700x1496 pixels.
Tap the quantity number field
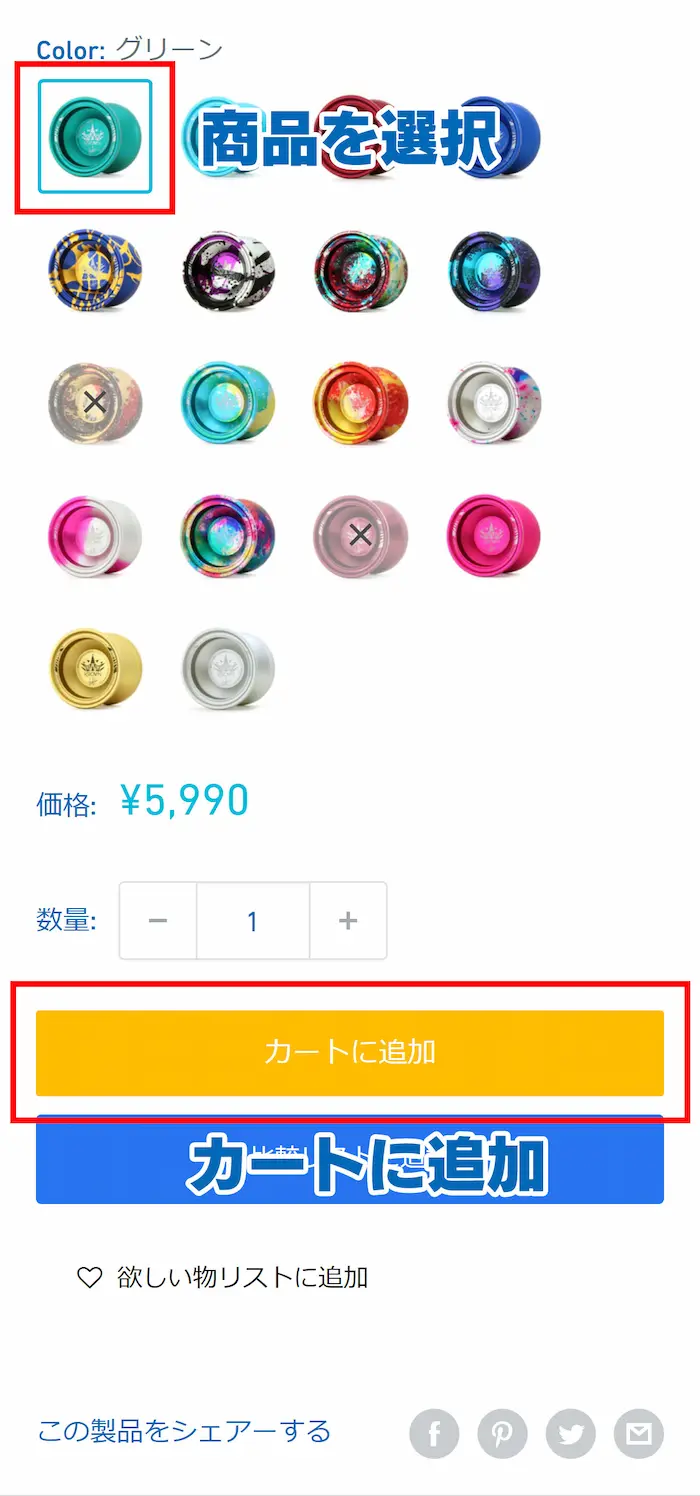point(253,921)
